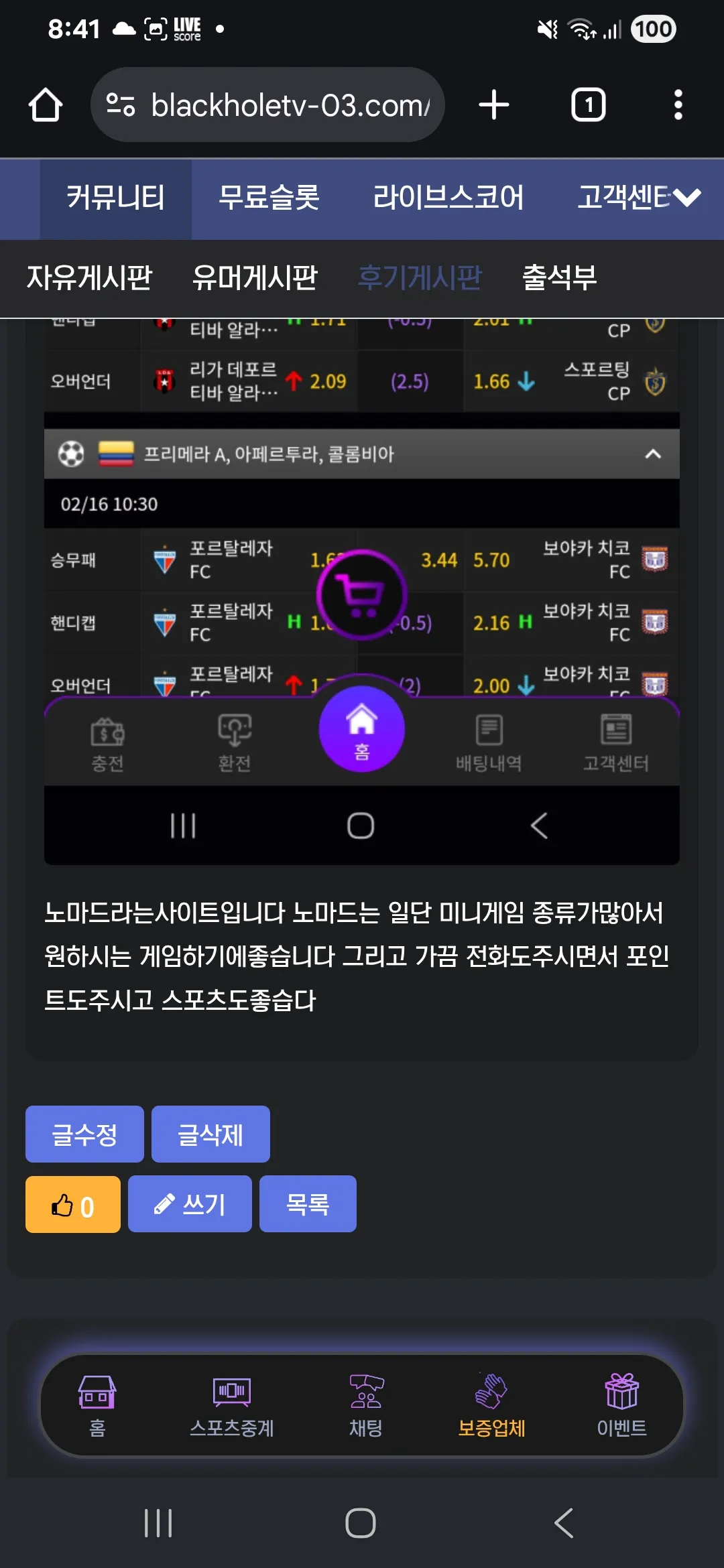Like this post with thumbs-up
The image size is (724, 1568).
(x=73, y=1204)
